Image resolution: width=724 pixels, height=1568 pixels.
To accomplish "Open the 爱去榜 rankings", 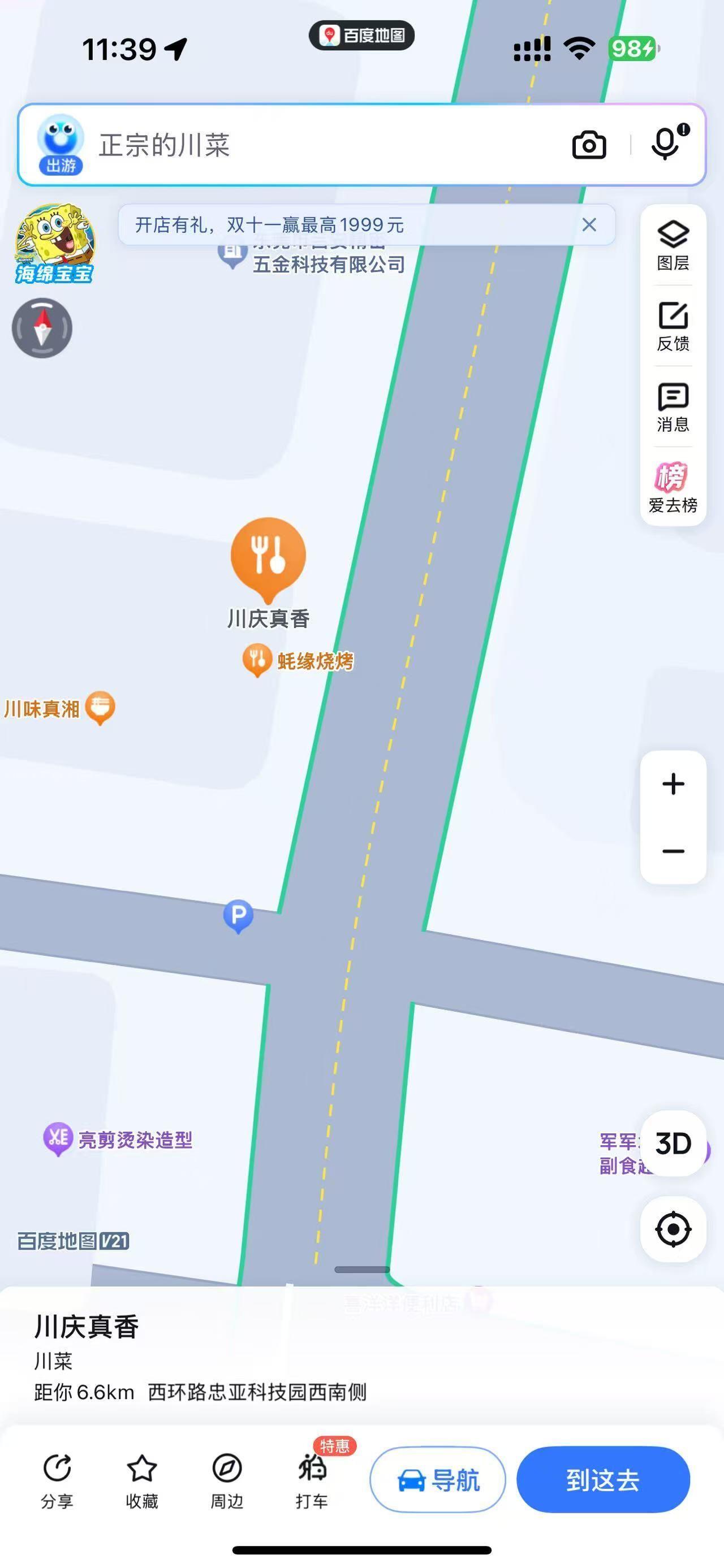I will (x=673, y=488).
